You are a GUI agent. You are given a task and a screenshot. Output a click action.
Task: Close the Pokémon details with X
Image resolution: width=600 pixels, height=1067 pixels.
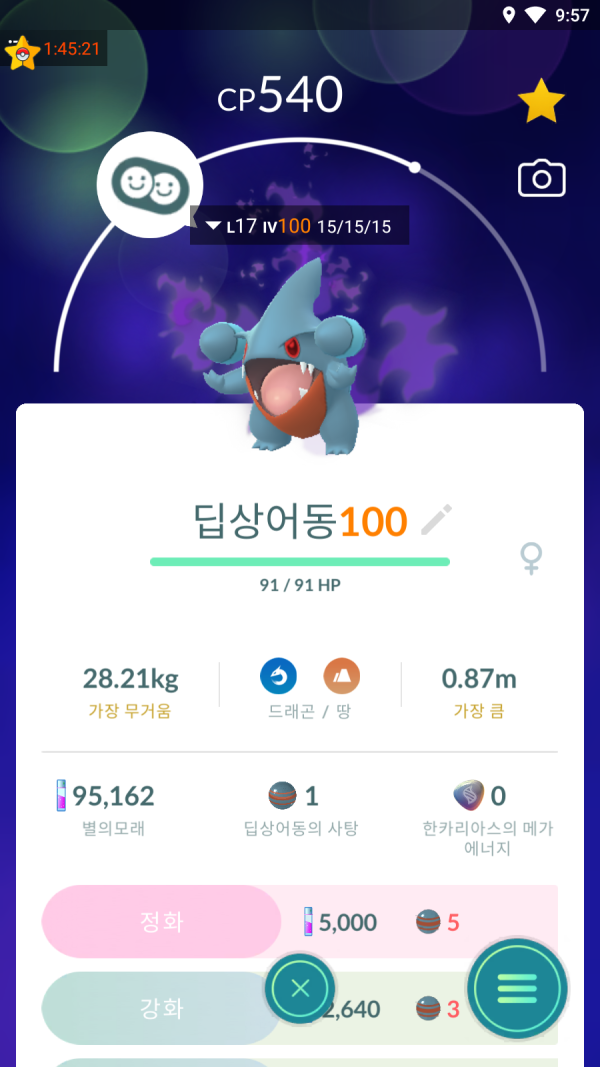click(300, 990)
